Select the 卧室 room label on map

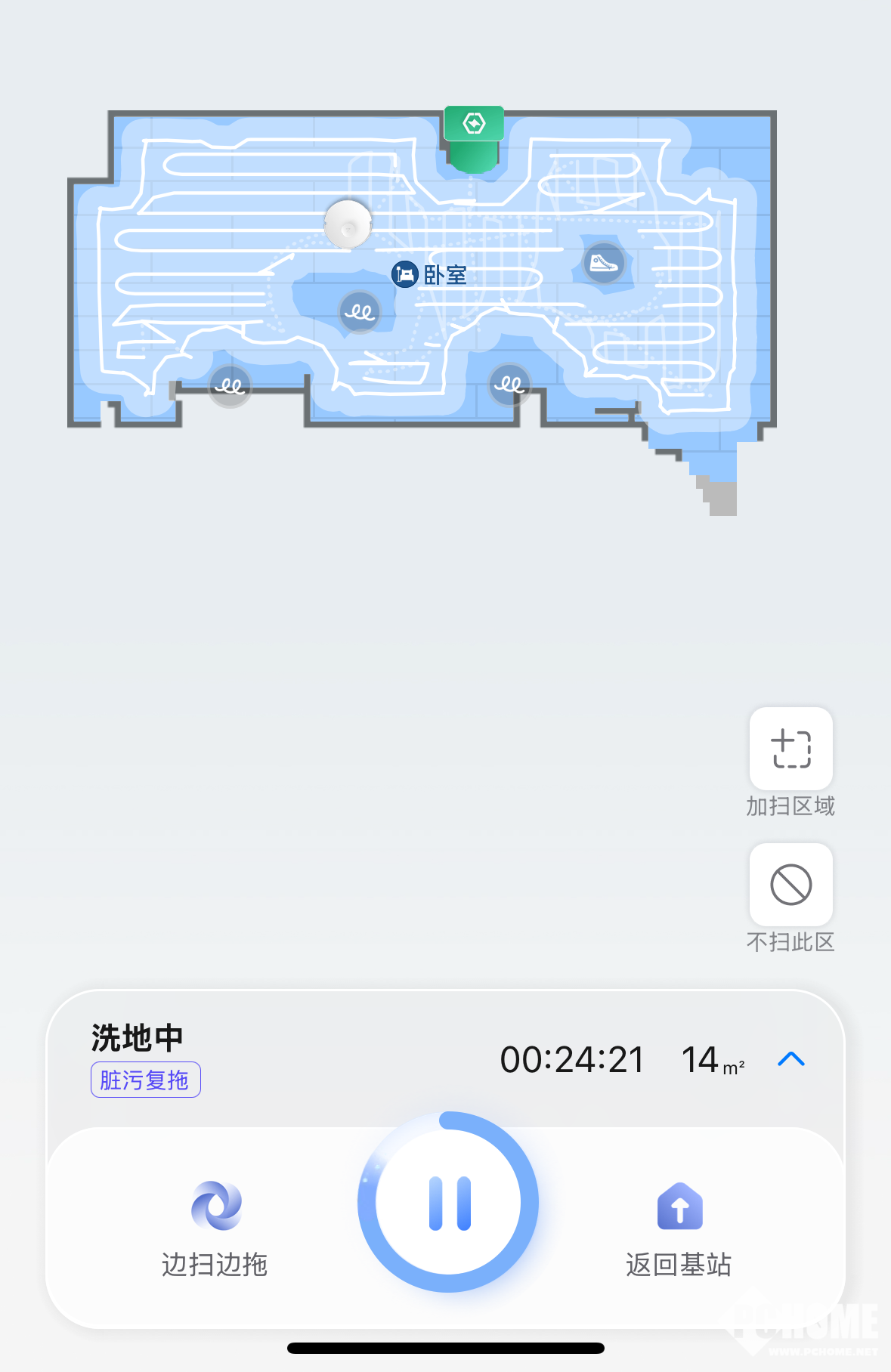pyautogui.click(x=430, y=274)
